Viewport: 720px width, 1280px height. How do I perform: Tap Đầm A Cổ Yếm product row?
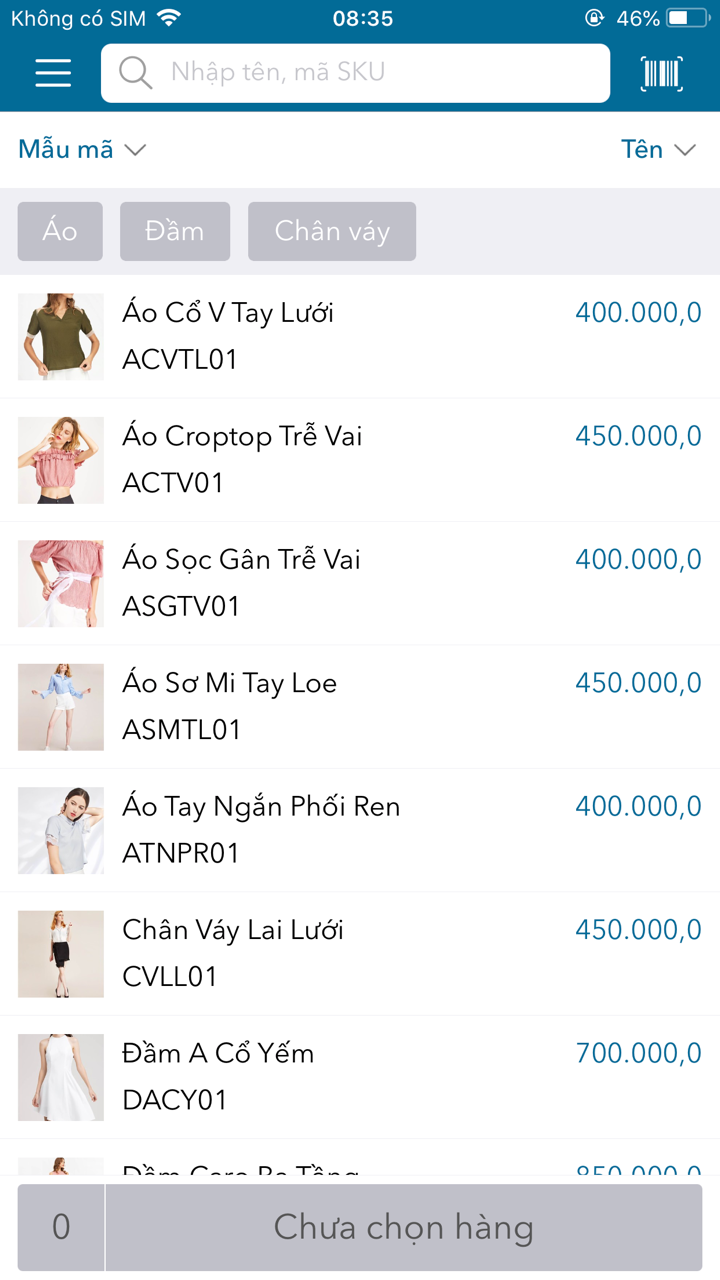[x=360, y=1076]
